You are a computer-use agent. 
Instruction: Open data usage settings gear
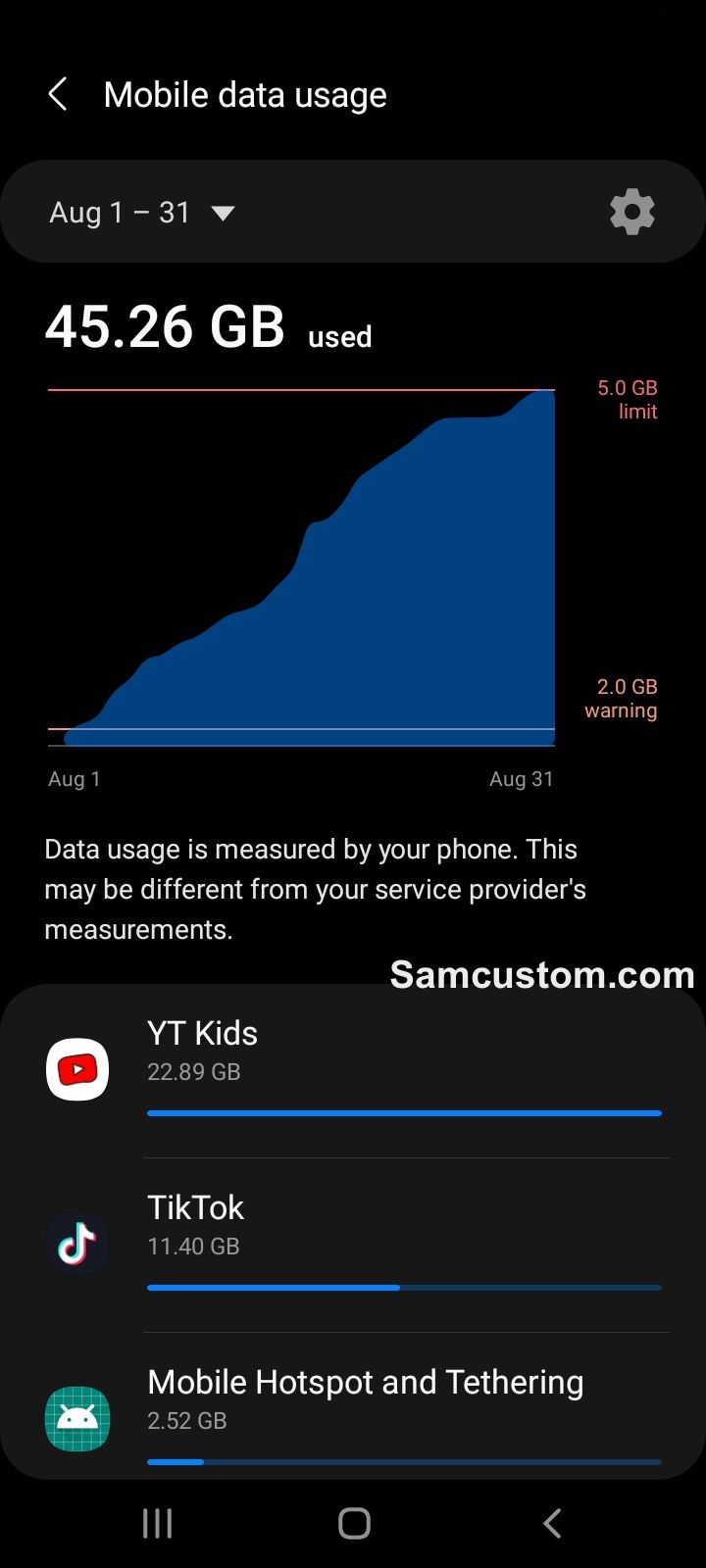click(x=632, y=212)
